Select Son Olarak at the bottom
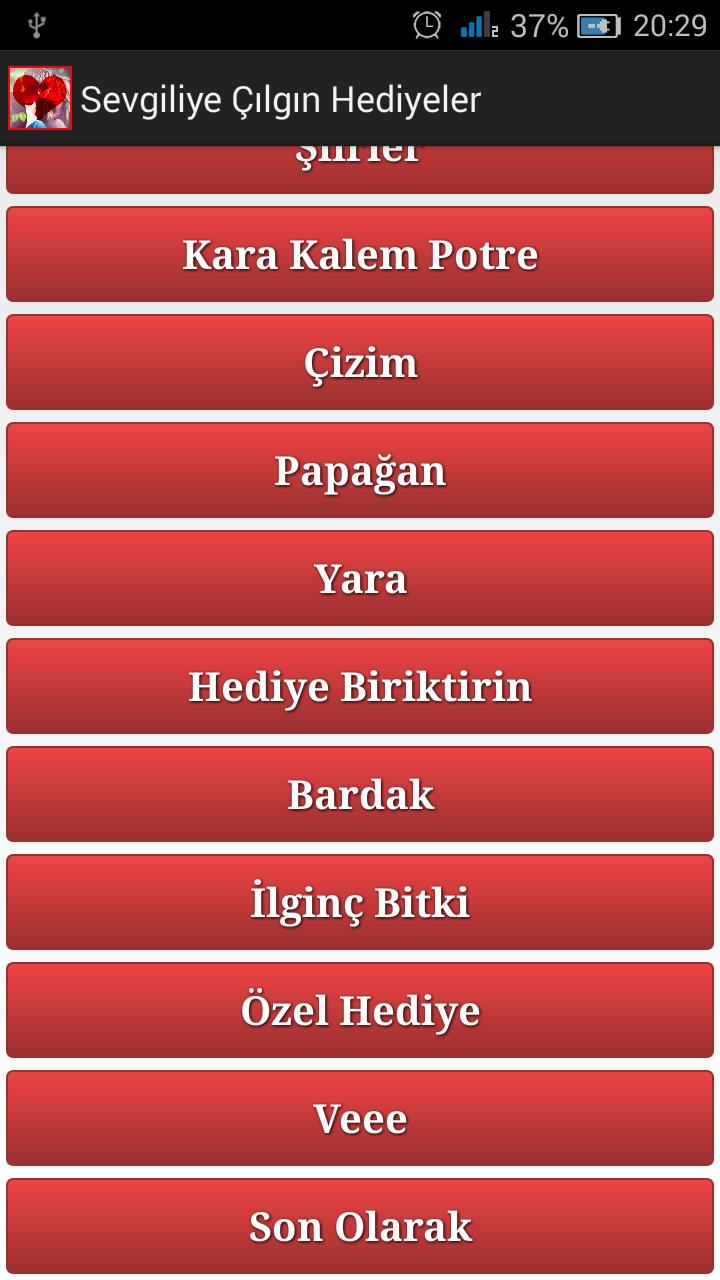 360,1225
